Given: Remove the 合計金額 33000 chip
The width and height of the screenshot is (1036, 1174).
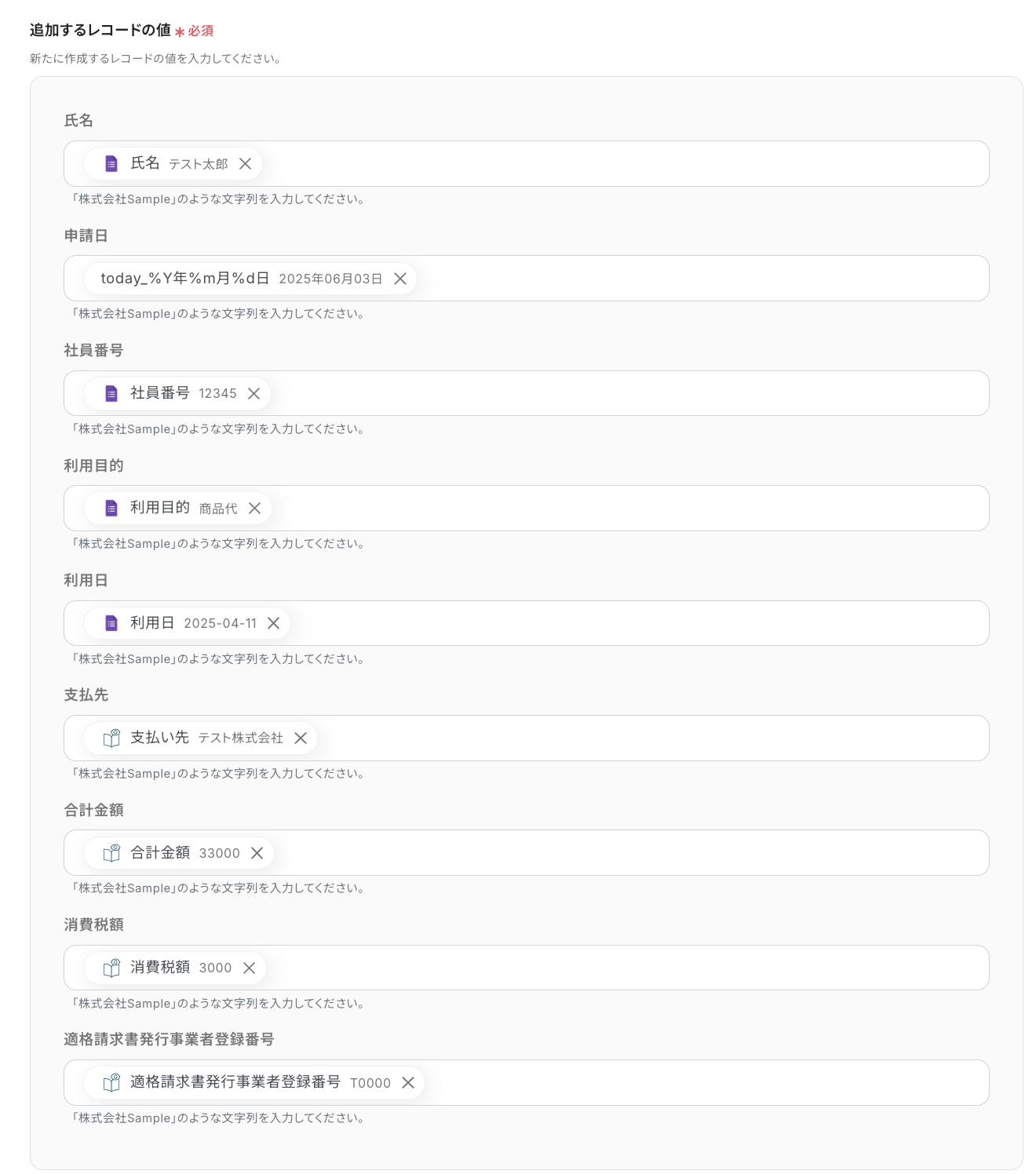Looking at the screenshot, I should [x=257, y=853].
